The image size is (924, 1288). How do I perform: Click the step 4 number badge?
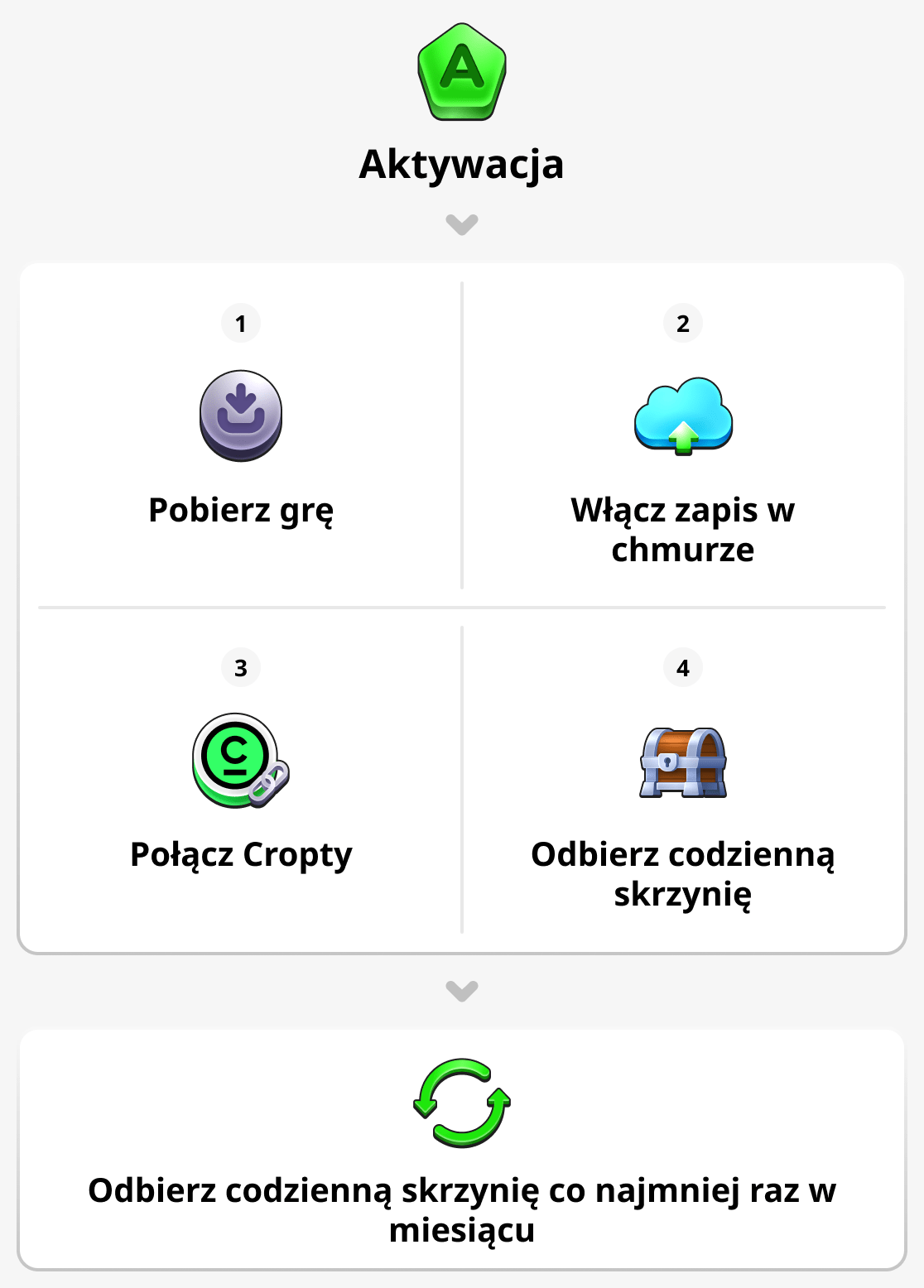click(682, 667)
